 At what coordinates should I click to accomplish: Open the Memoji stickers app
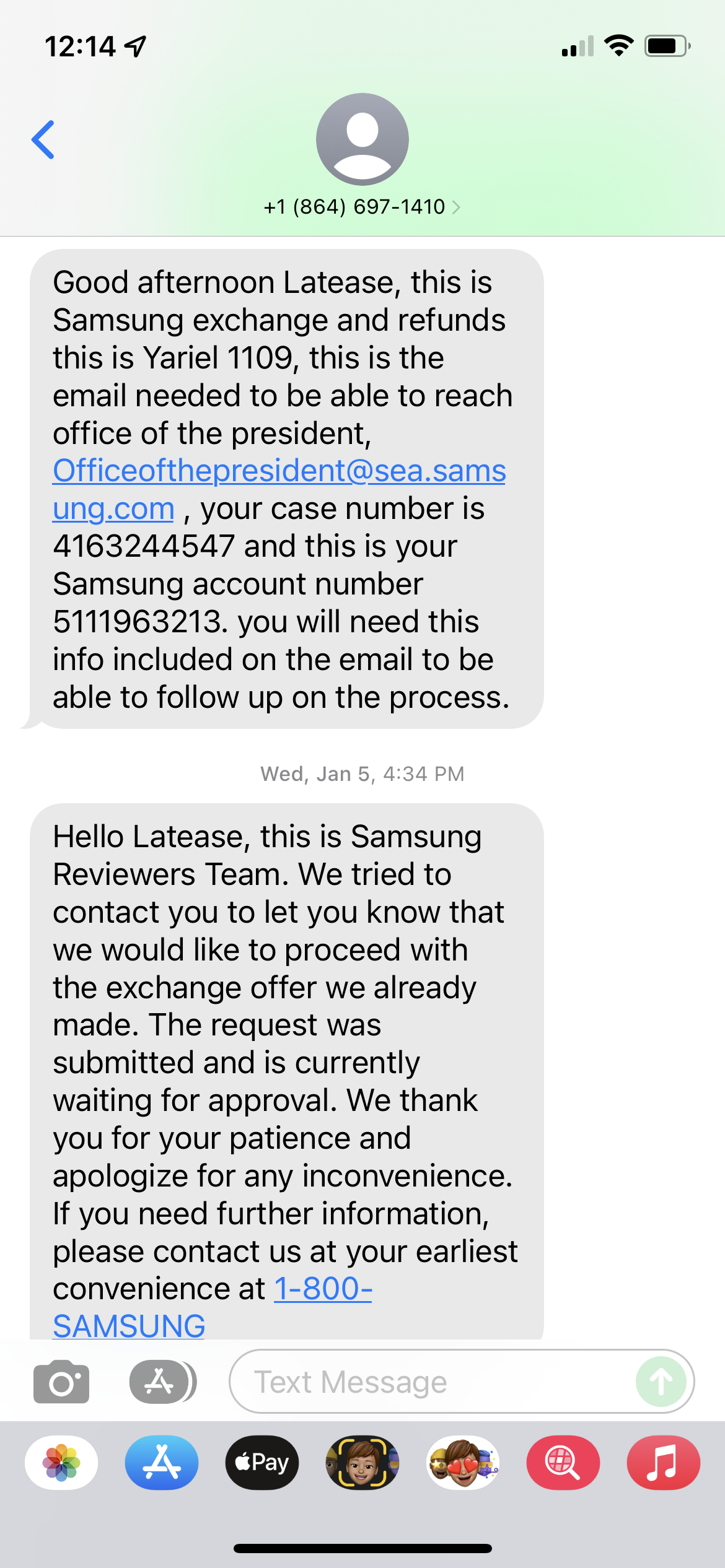pyautogui.click(x=463, y=1463)
